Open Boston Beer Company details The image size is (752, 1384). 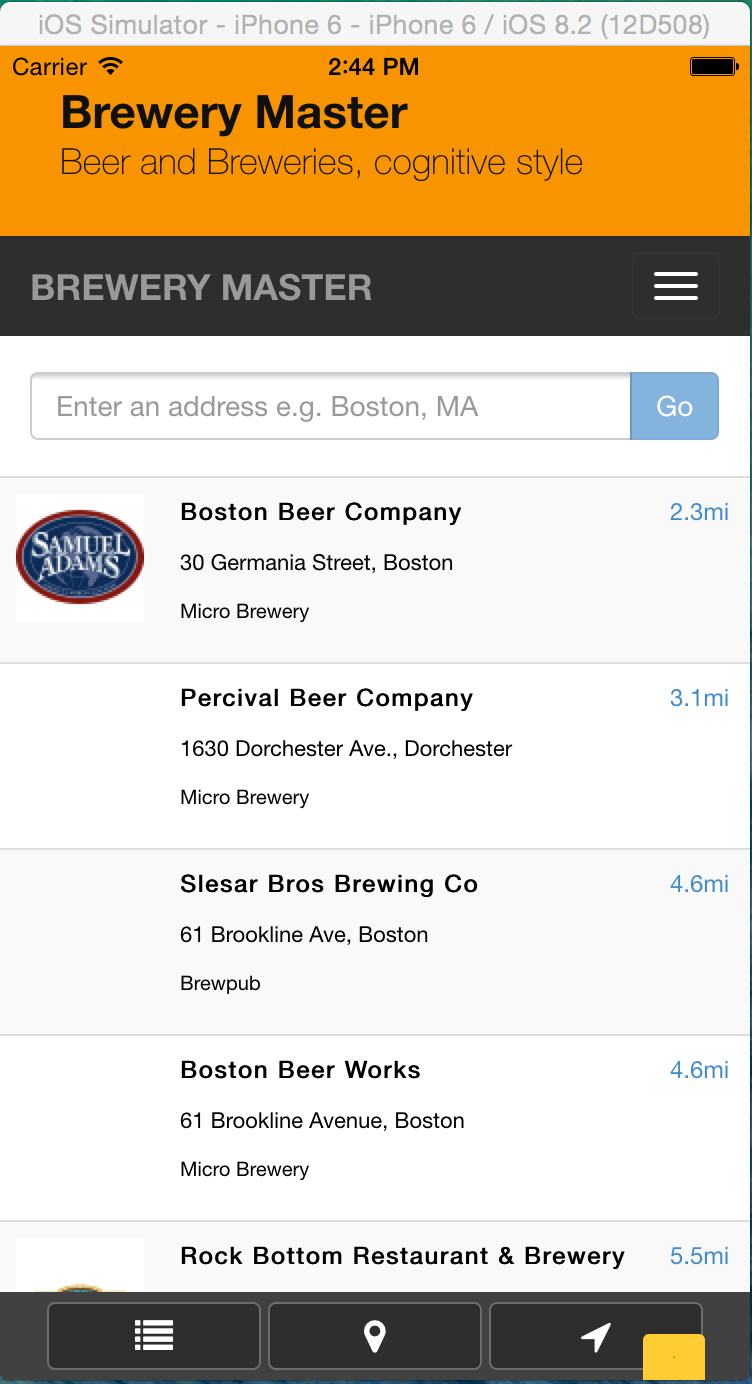pyautogui.click(x=321, y=512)
